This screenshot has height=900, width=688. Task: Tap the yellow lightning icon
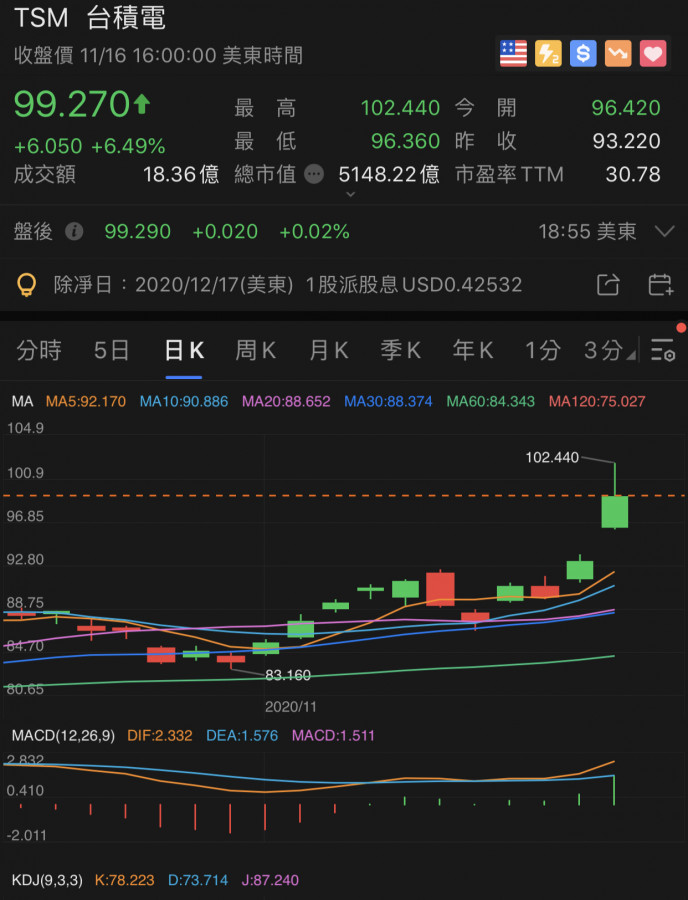(548, 53)
